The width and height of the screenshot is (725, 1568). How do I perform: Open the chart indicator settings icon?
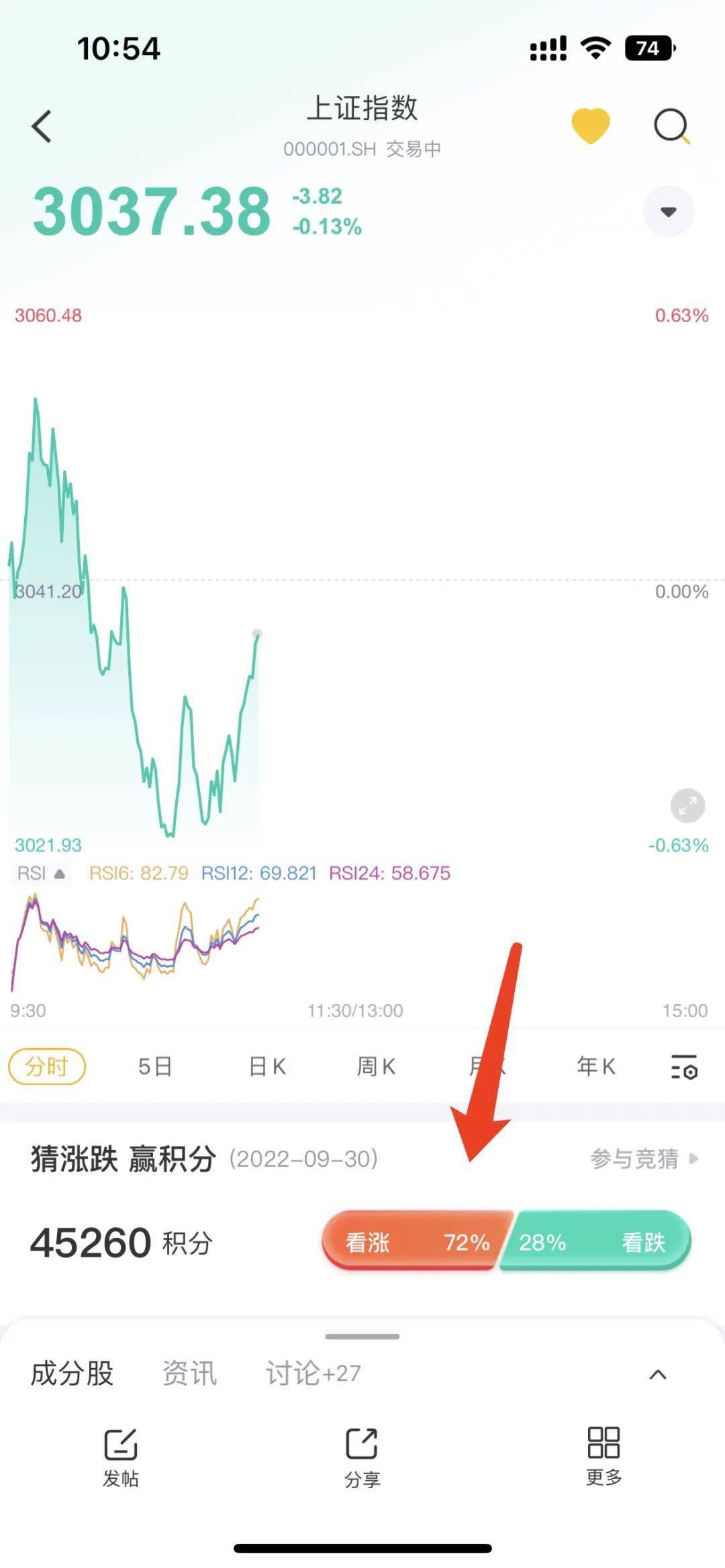pos(684,1067)
